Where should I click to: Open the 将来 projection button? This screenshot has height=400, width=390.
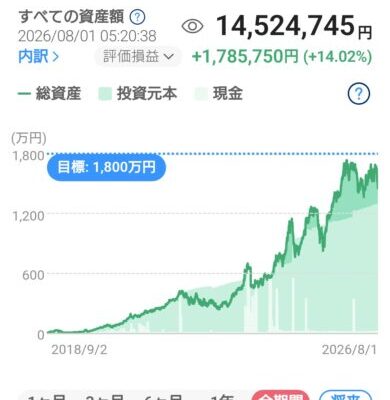(x=345, y=396)
